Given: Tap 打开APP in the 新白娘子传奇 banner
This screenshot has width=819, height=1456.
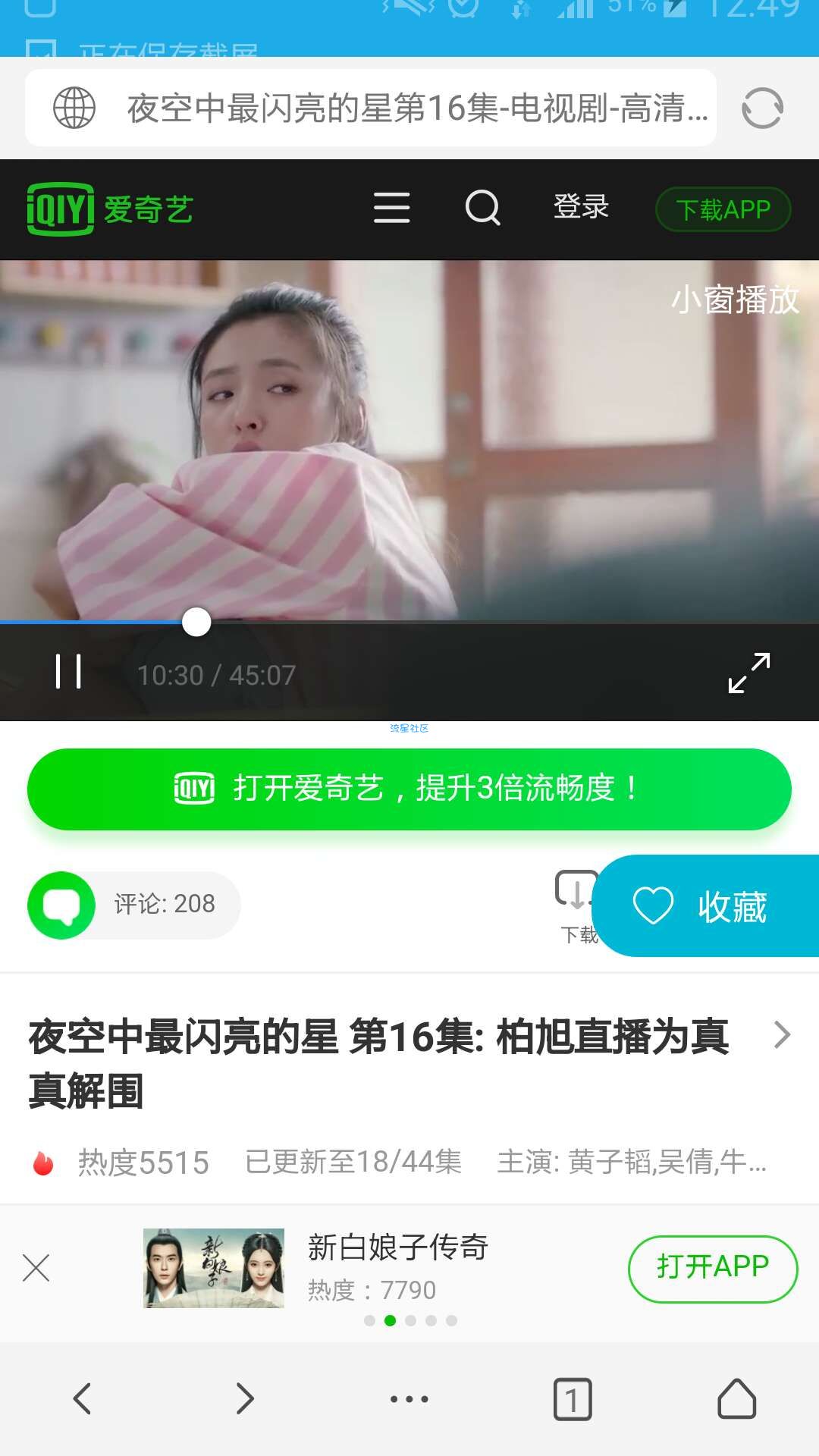Looking at the screenshot, I should click(712, 1268).
